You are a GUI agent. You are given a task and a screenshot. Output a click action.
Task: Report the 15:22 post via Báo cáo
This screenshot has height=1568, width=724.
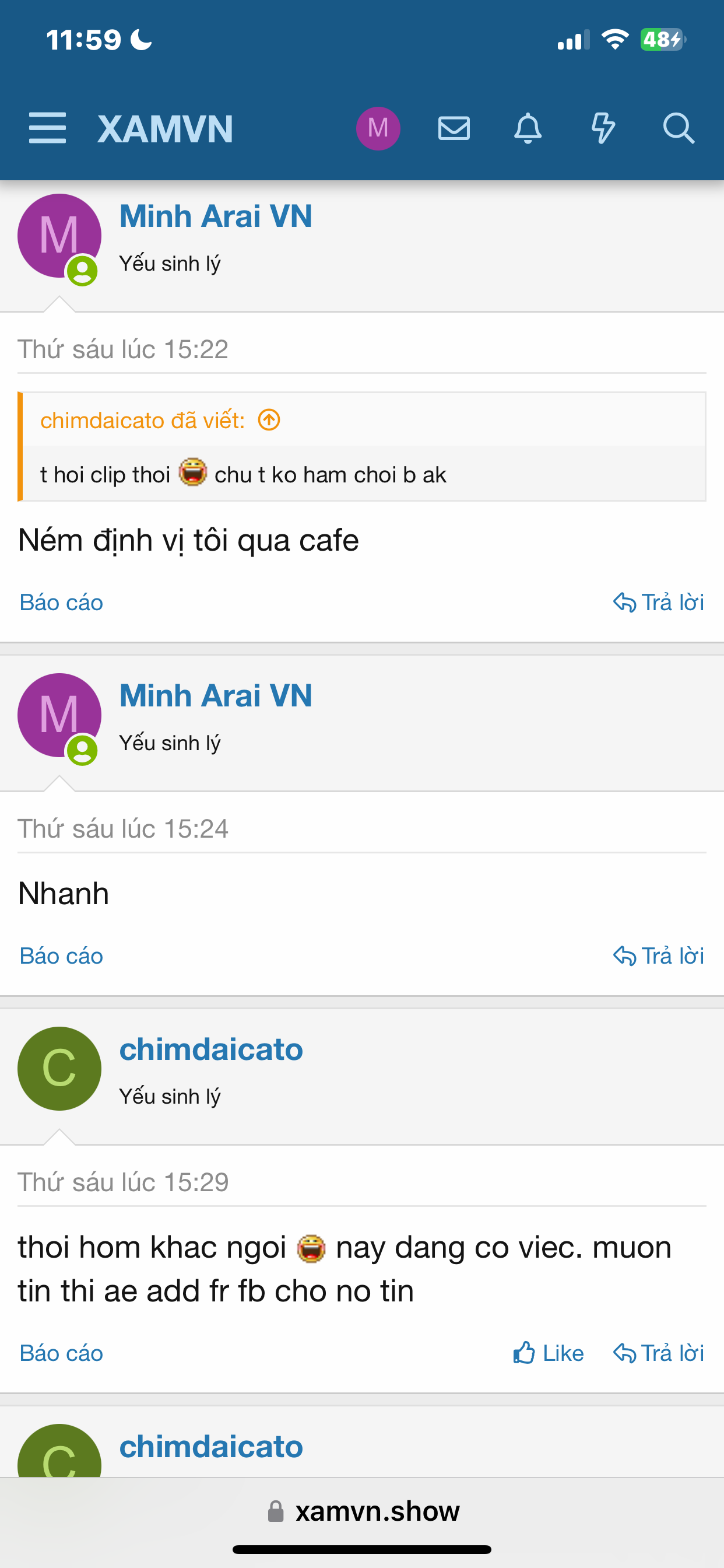(x=61, y=603)
